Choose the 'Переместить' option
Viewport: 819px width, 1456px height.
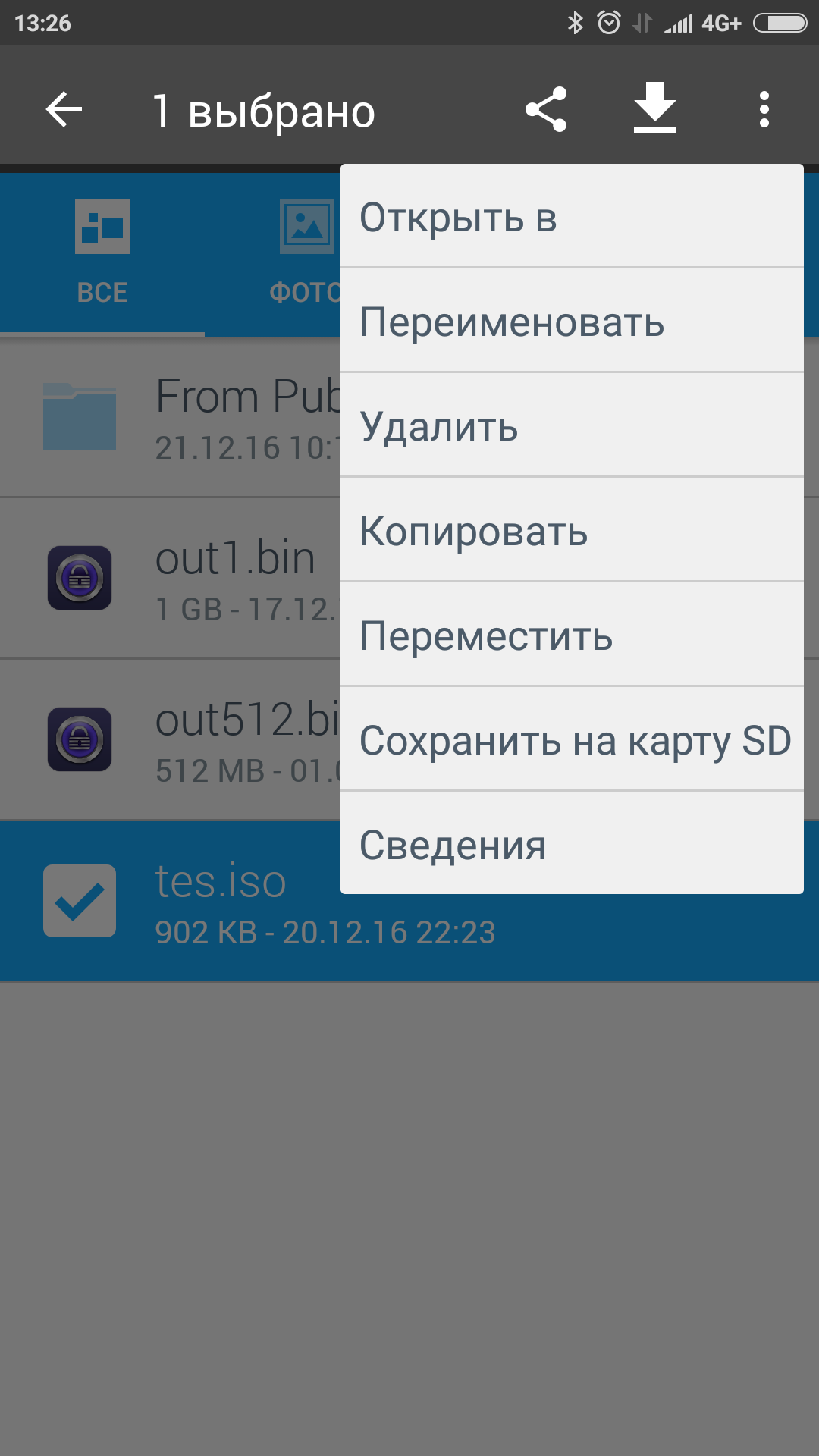pyautogui.click(x=572, y=635)
